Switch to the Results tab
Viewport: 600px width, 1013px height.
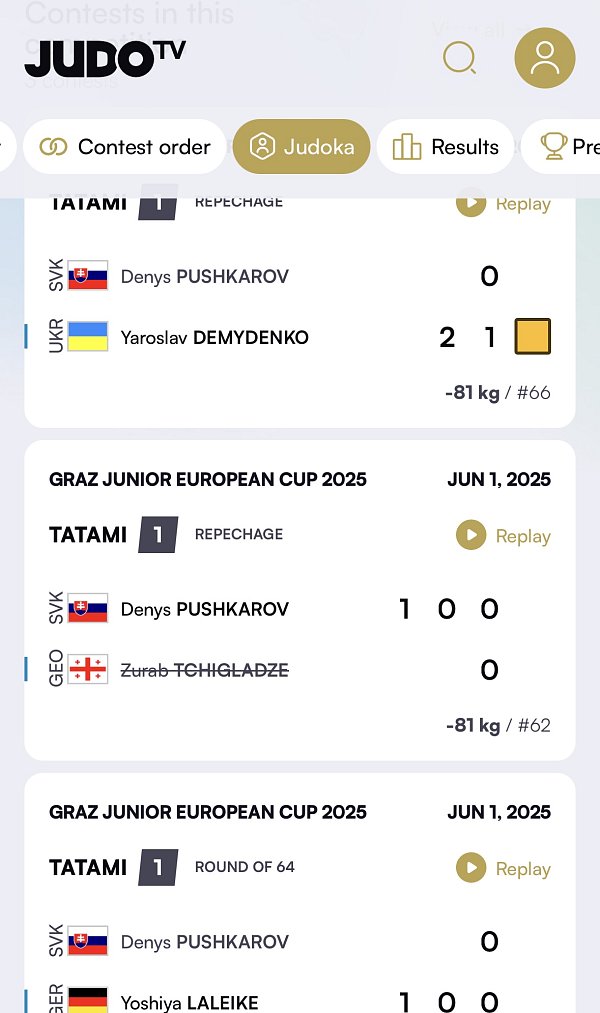coord(446,147)
